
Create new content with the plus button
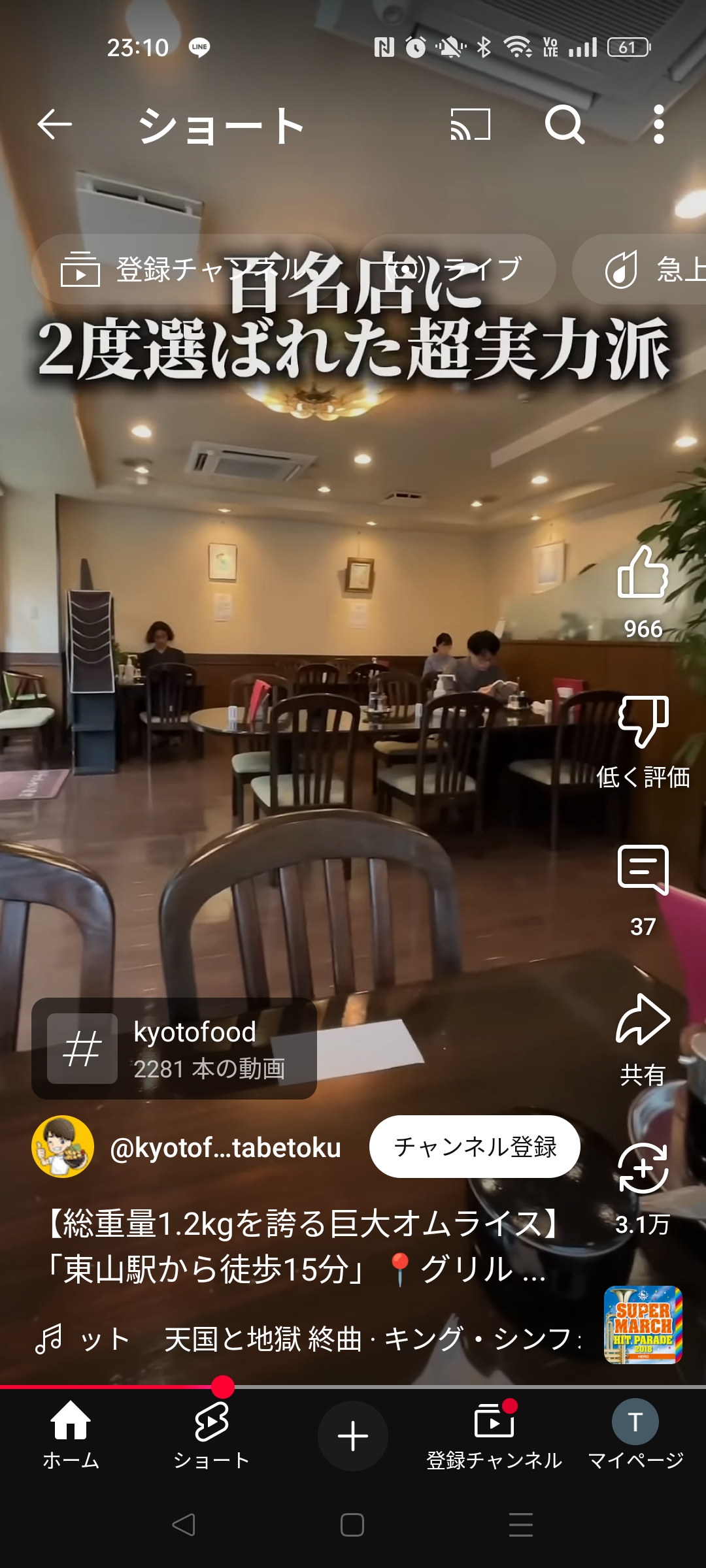pyautogui.click(x=353, y=1436)
